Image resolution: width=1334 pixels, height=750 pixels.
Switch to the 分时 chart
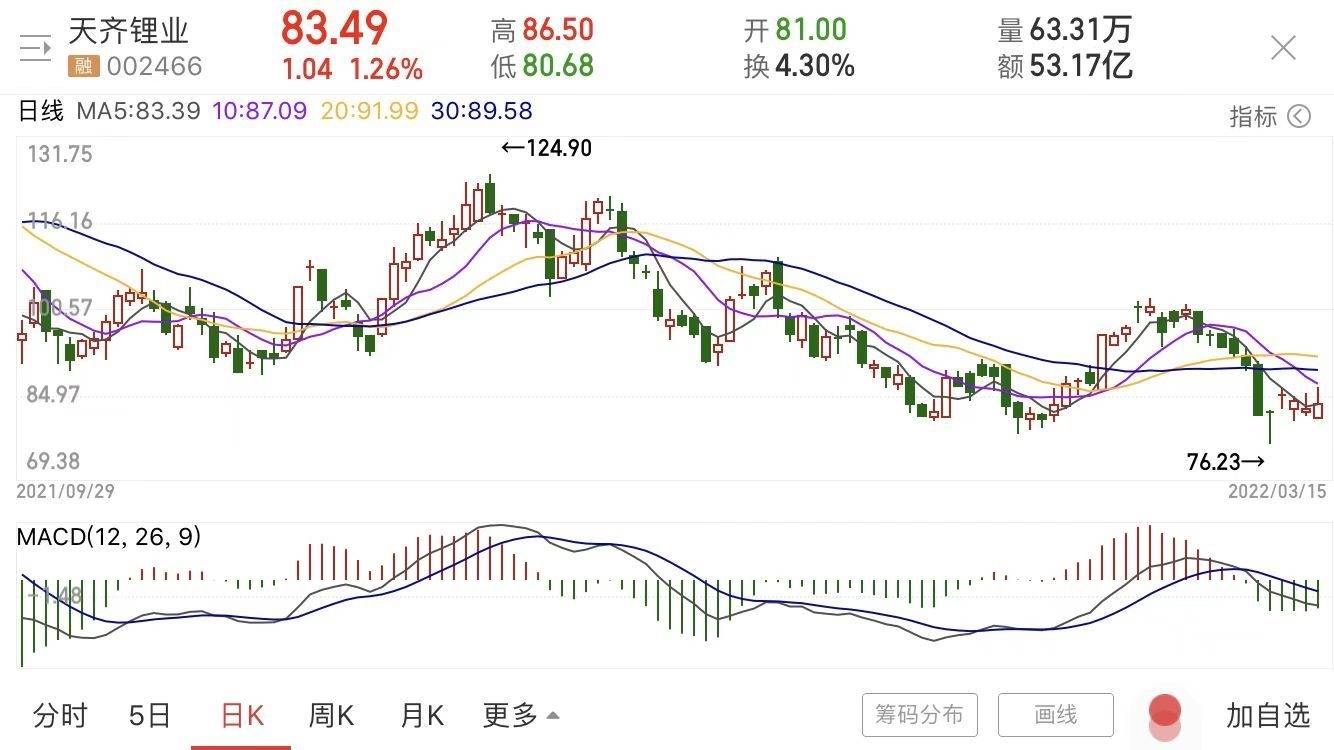click(60, 715)
